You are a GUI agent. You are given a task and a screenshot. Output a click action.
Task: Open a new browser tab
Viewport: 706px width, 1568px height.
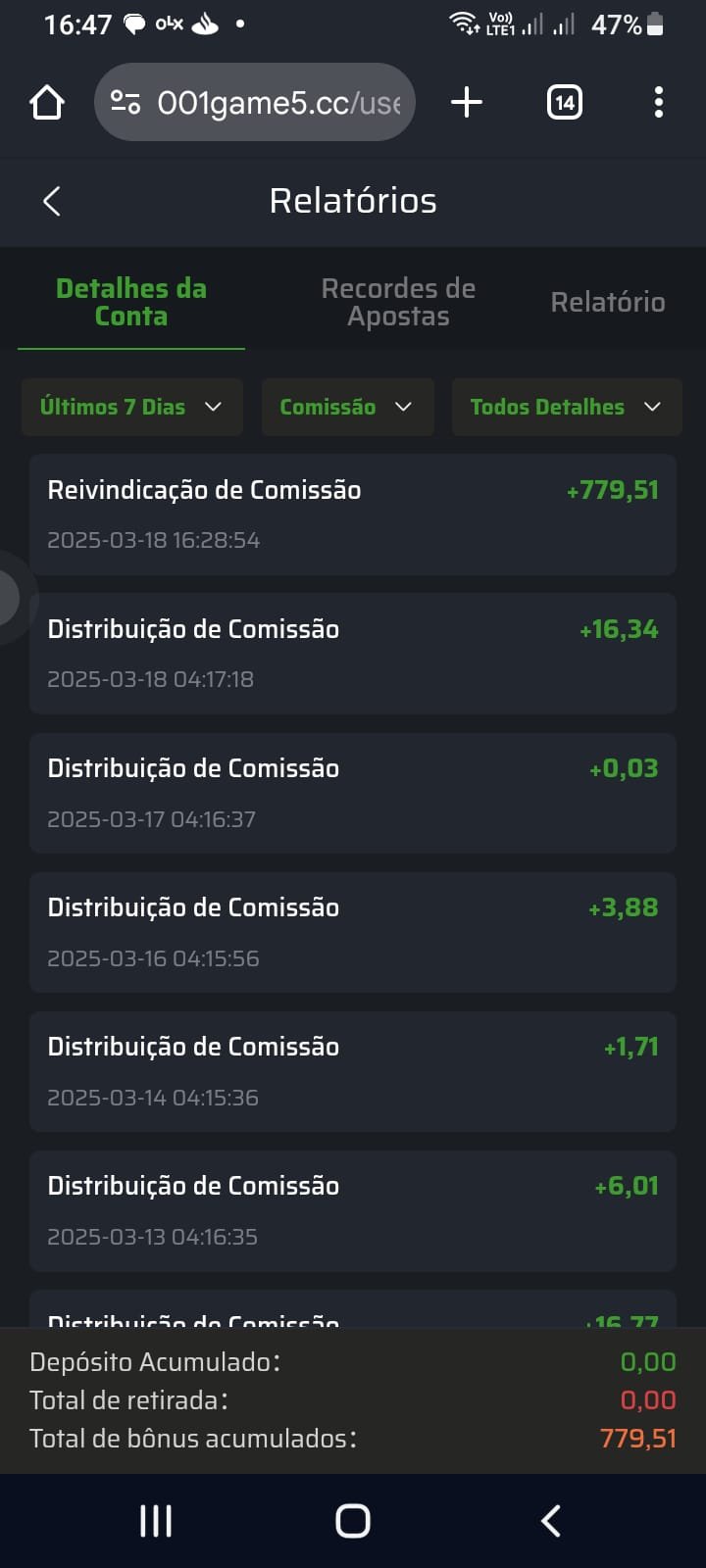pos(467,102)
